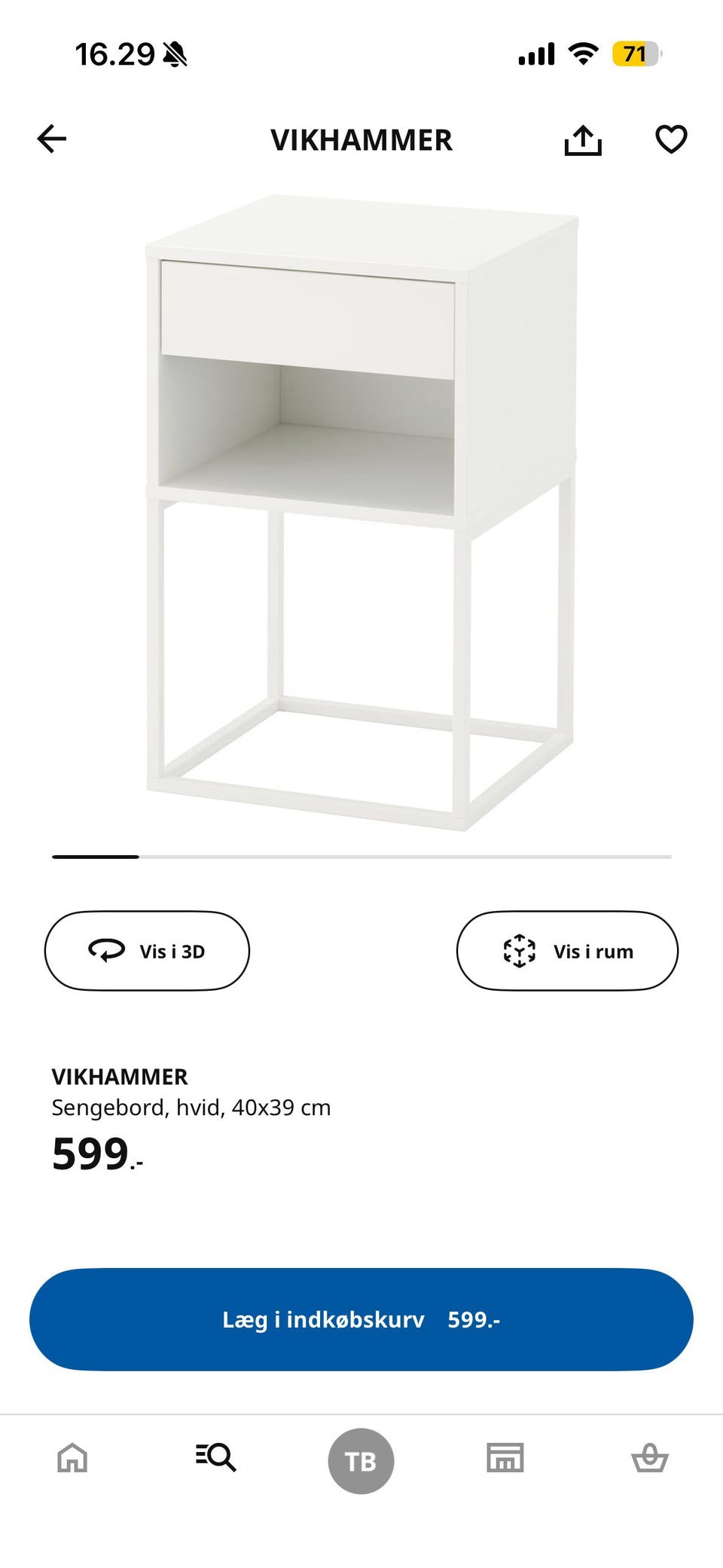The image size is (723, 1568).
Task: Share the VIKHAMMER product
Action: coord(583,140)
